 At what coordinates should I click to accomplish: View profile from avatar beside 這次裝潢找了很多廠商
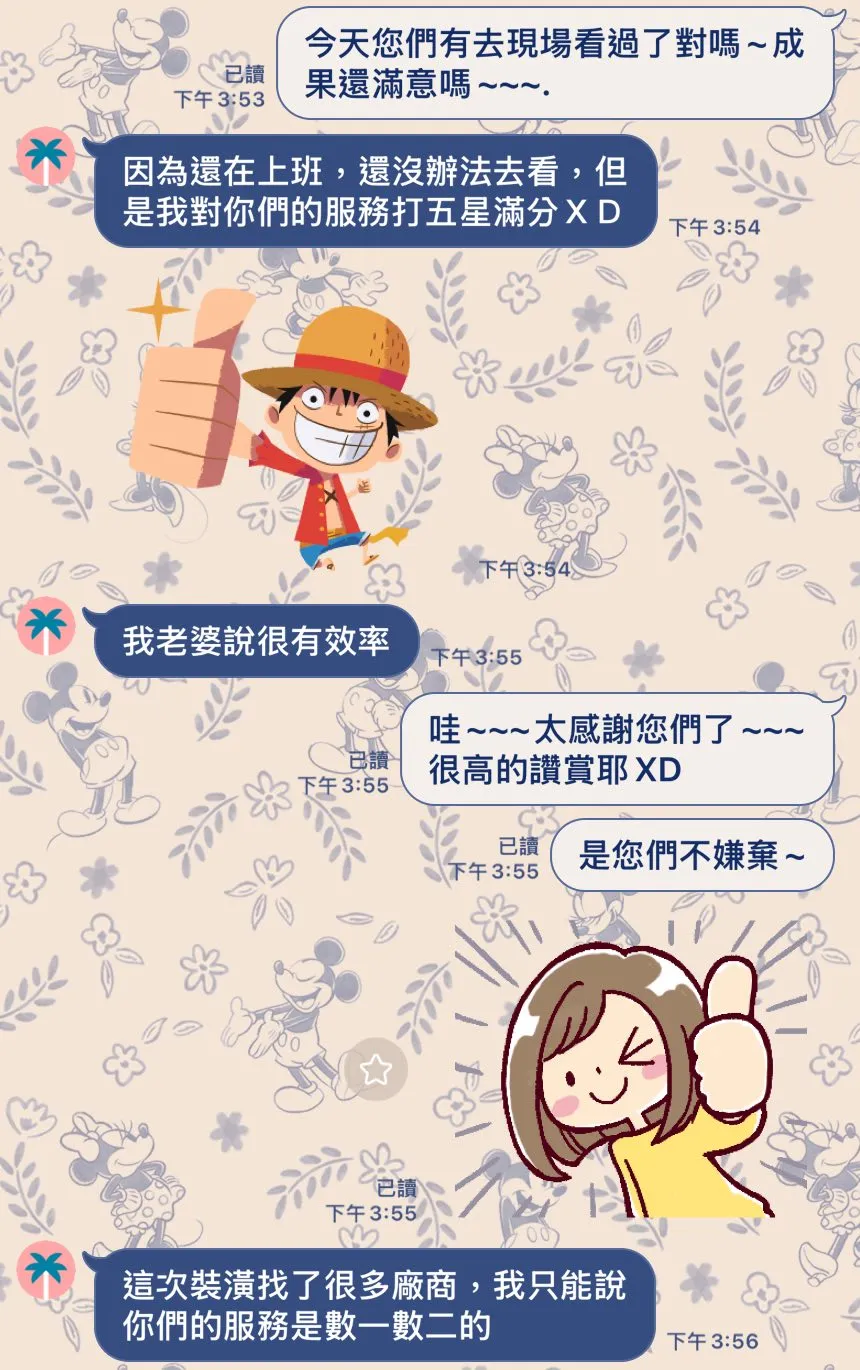[46, 1272]
